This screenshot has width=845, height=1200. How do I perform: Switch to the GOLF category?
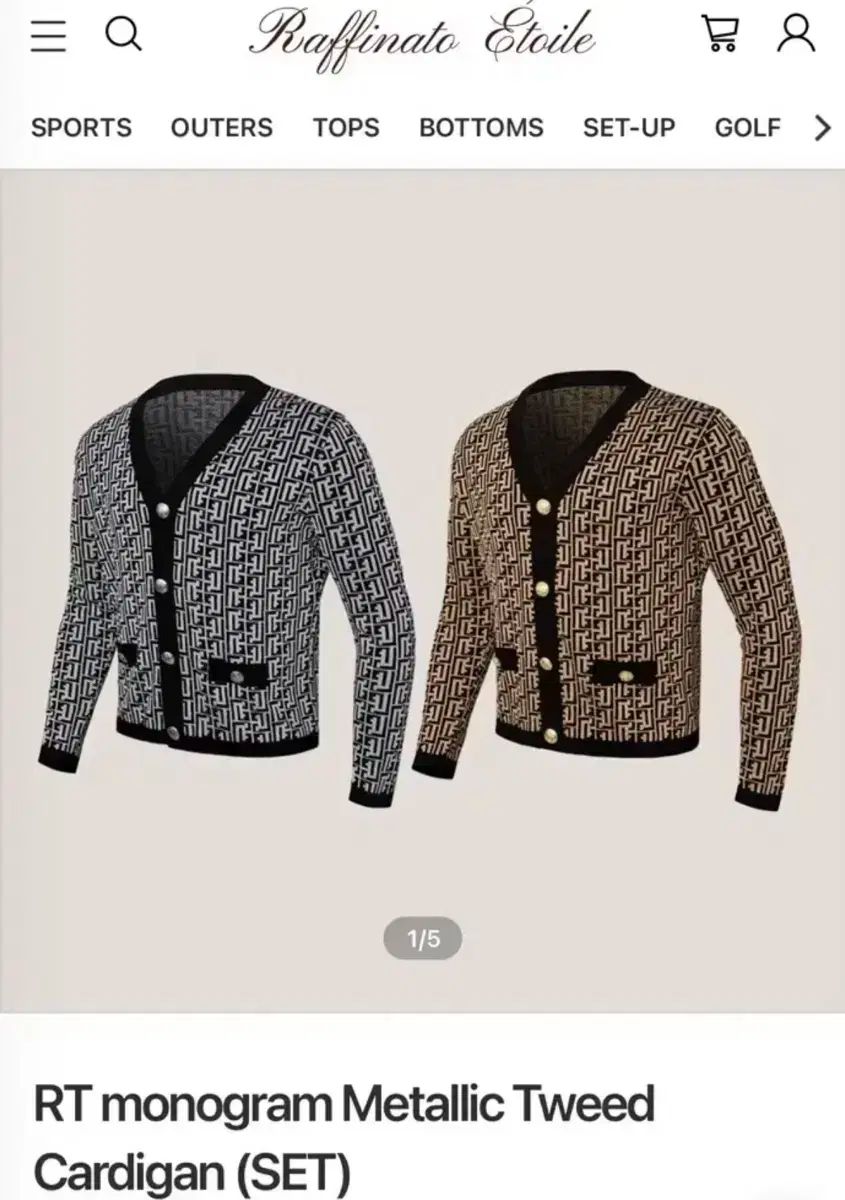click(747, 128)
